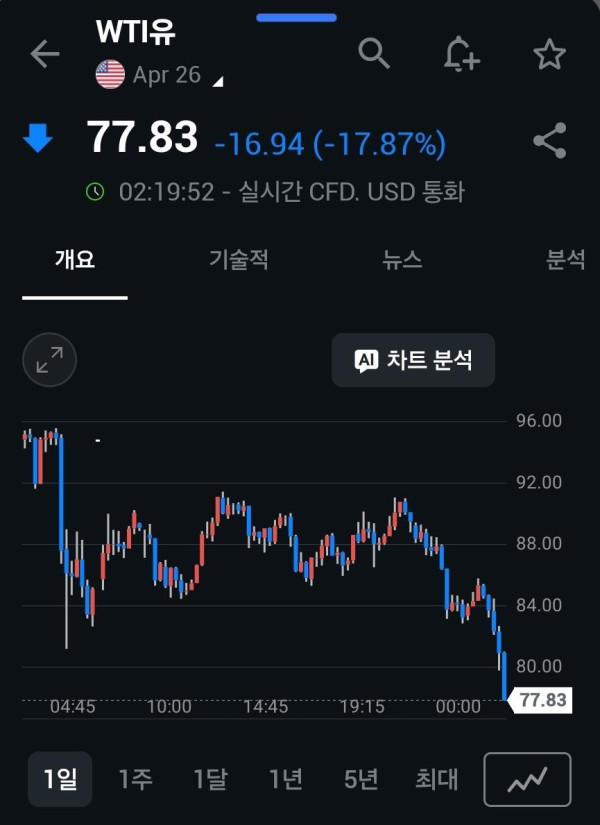Select the 최대 chart range
This screenshot has width=600, height=825.
pos(436,779)
